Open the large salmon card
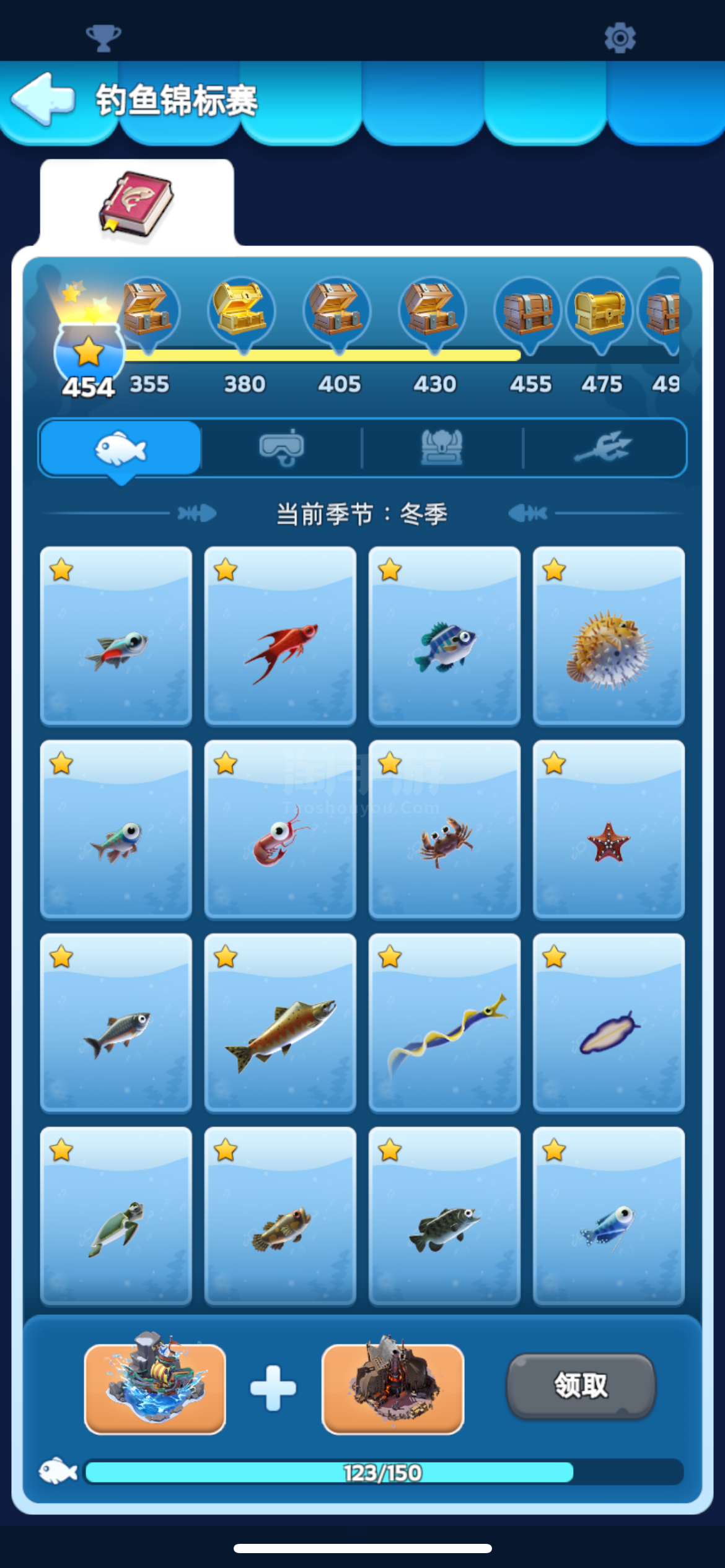The width and height of the screenshot is (725, 1568). pyautogui.click(x=280, y=1023)
